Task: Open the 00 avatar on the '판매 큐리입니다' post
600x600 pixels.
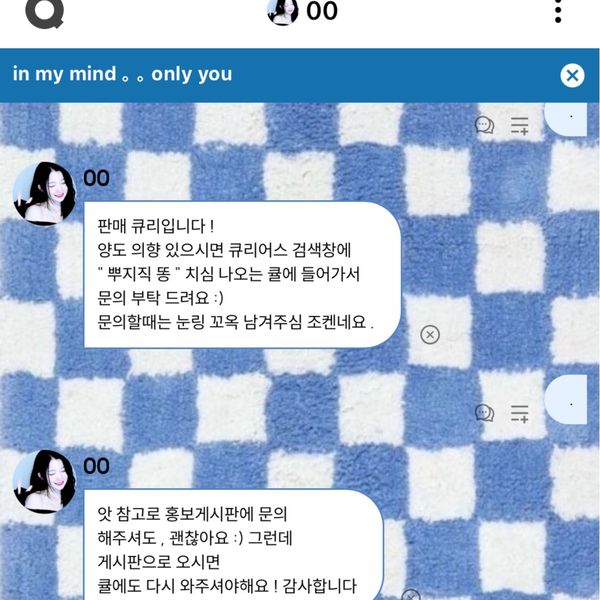Action: 44,193
